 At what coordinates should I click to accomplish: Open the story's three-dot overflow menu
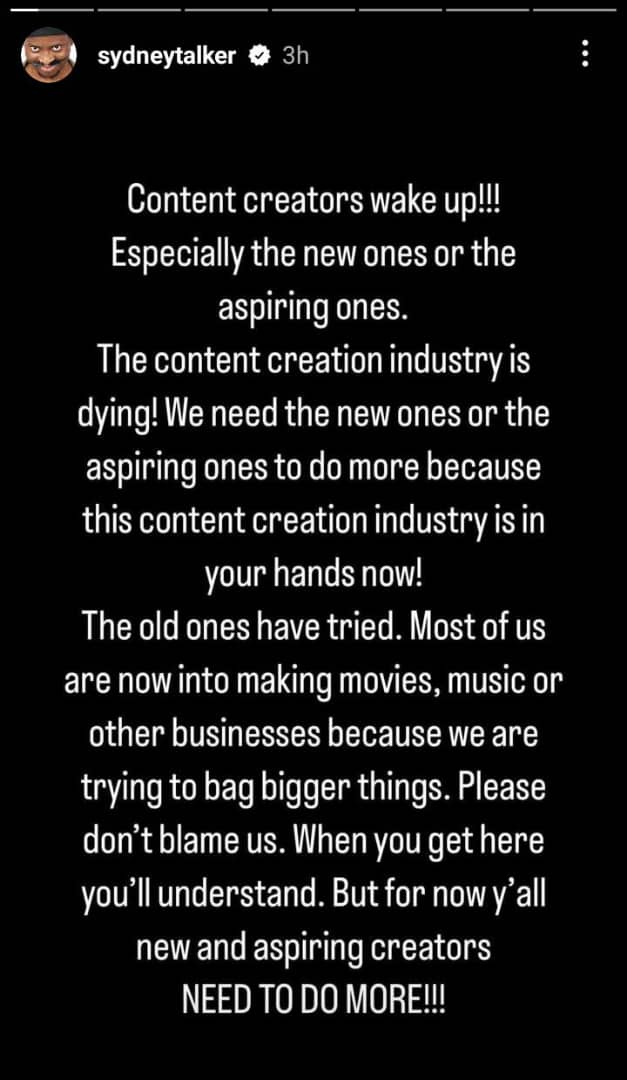pos(585,55)
